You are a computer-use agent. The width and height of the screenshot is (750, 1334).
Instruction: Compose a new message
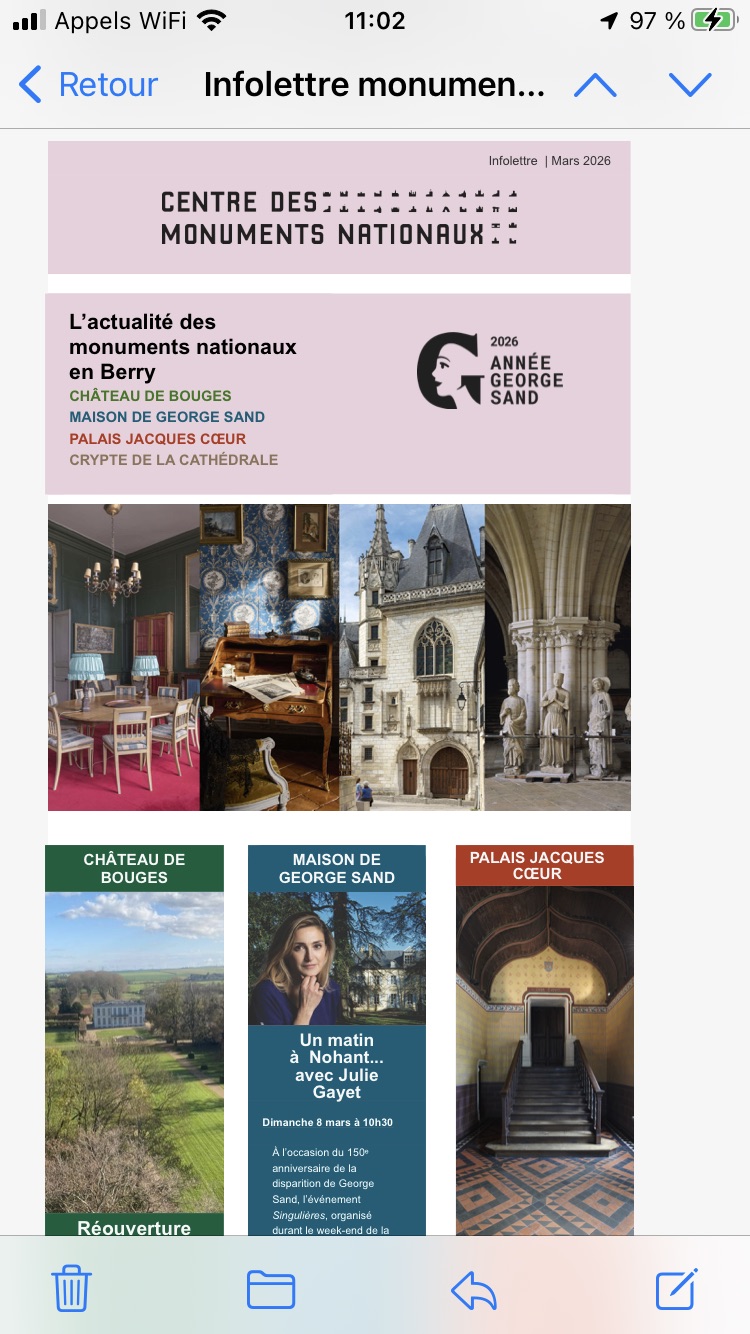677,1289
